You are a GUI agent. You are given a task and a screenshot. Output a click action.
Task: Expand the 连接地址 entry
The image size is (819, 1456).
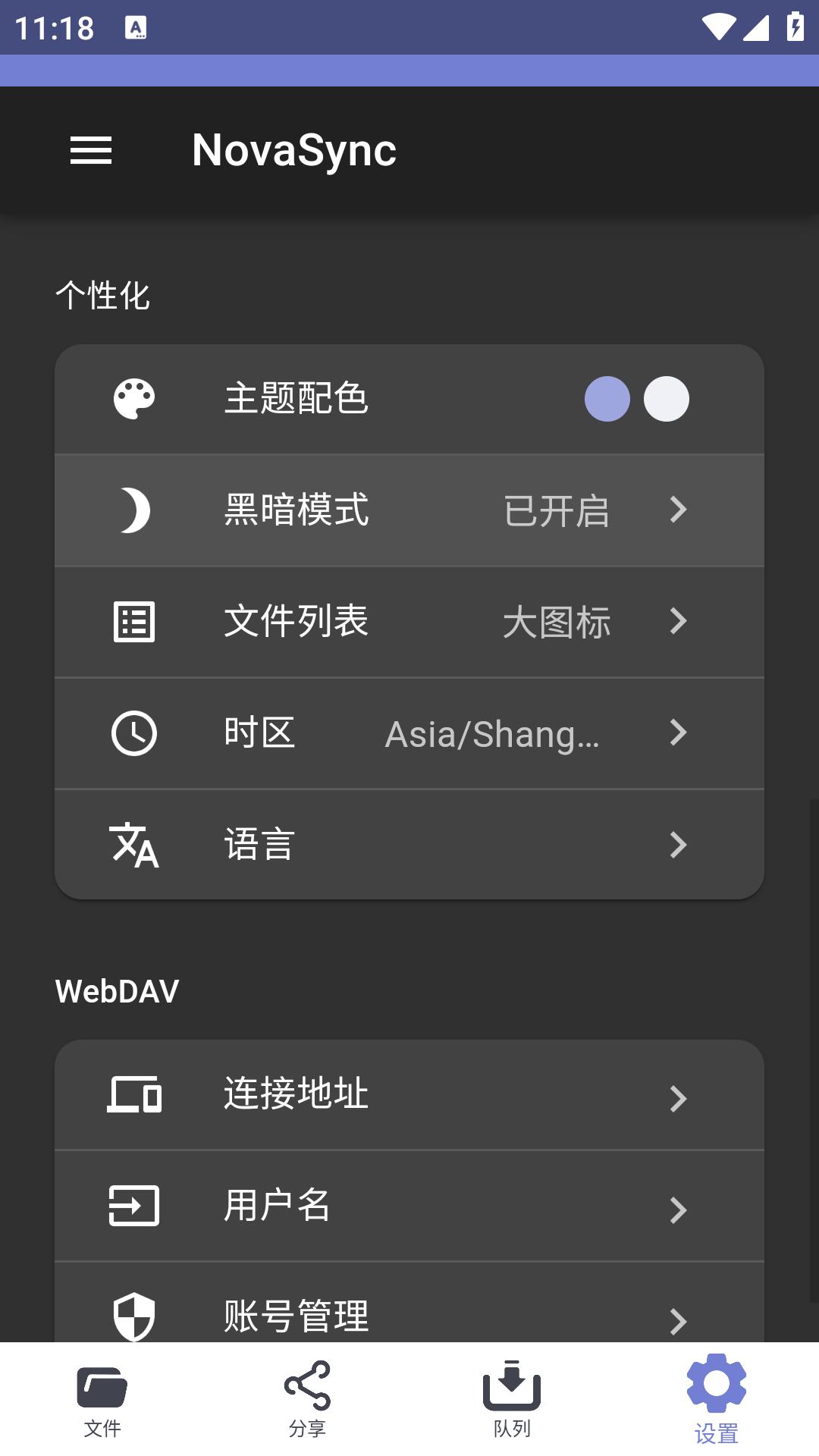click(x=409, y=1094)
